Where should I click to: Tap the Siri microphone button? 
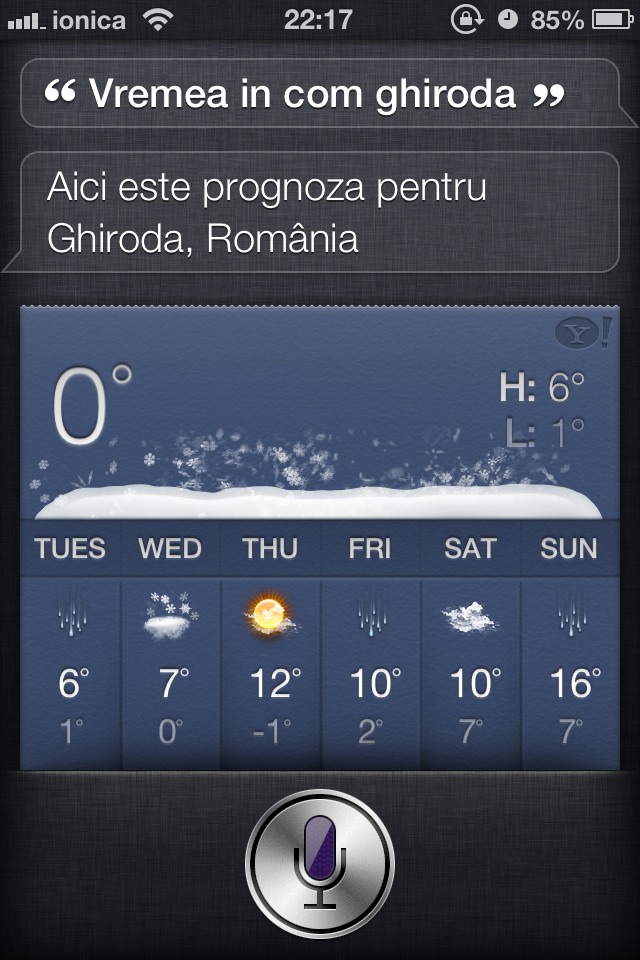coord(320,864)
